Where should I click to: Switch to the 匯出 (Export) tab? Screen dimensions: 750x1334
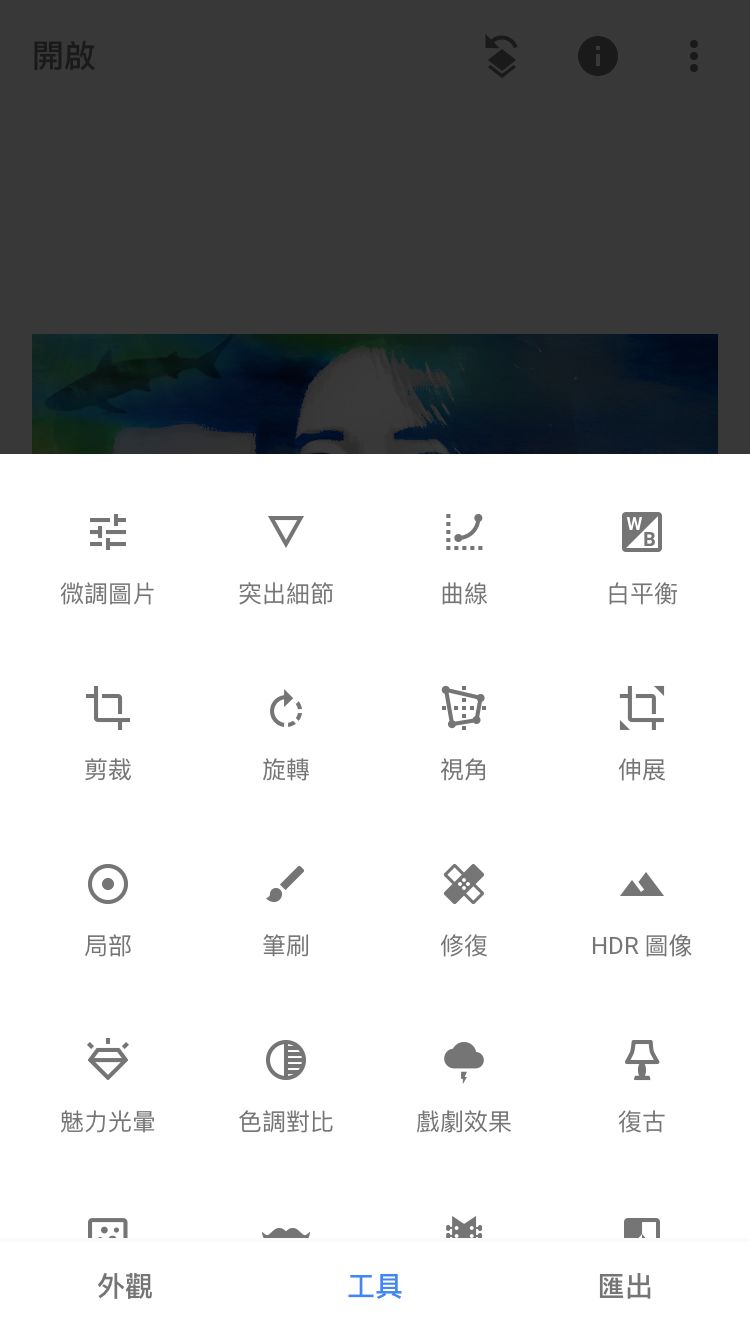(x=624, y=1287)
